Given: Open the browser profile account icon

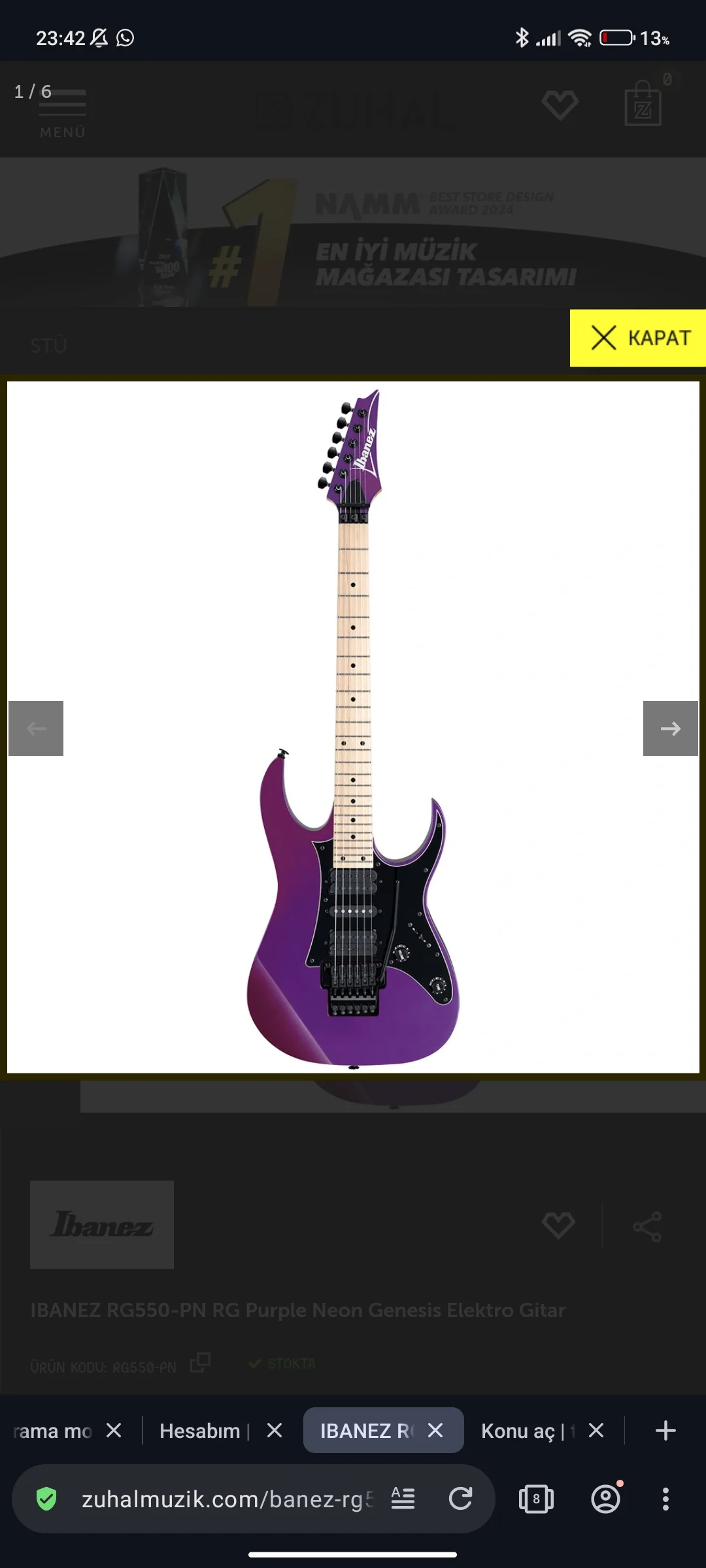Looking at the screenshot, I should click(x=605, y=1499).
